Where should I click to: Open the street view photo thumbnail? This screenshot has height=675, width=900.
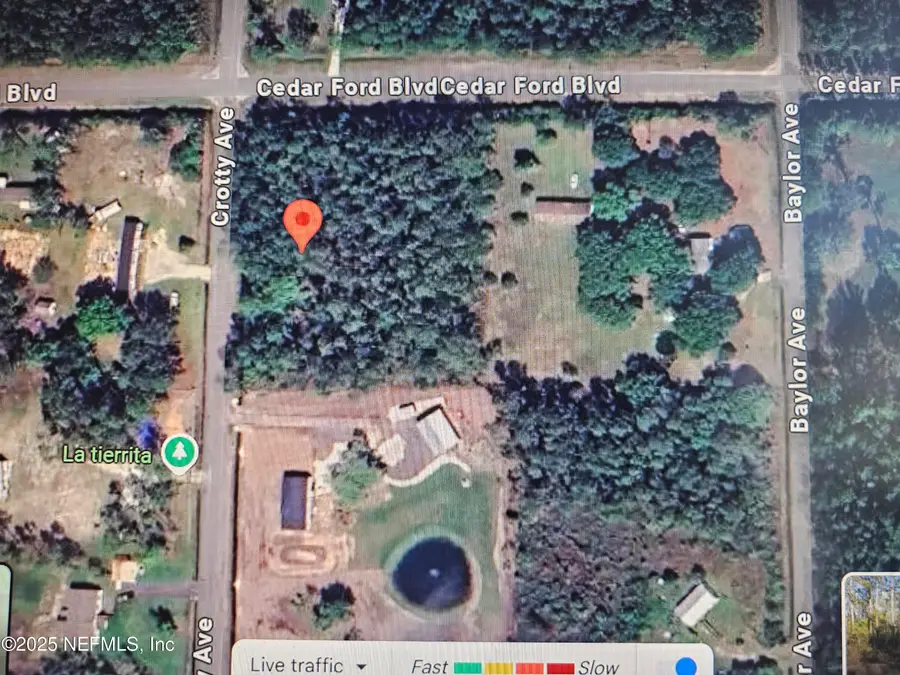pyautogui.click(x=871, y=623)
